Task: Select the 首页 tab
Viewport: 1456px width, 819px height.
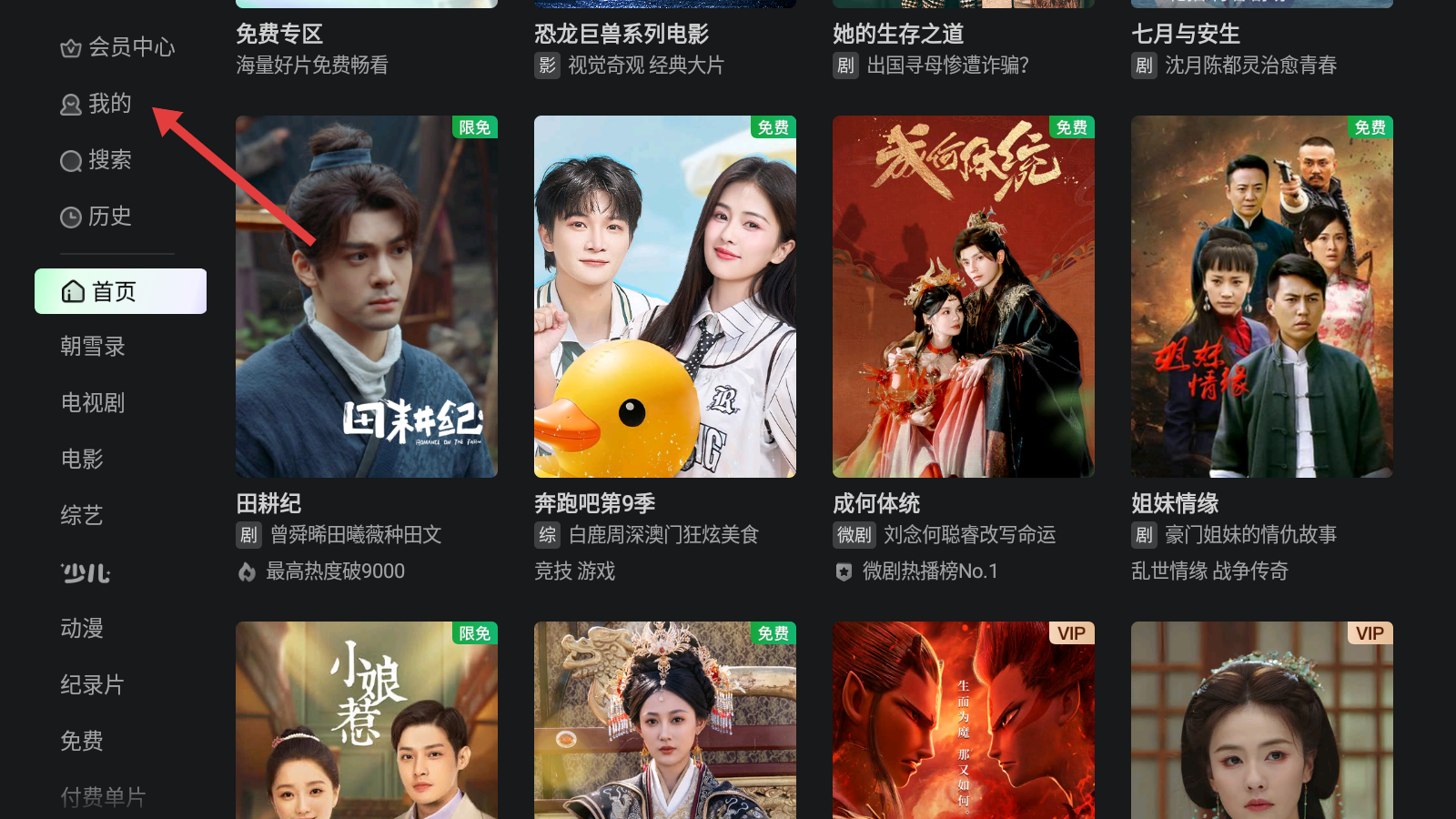Action: [x=120, y=291]
